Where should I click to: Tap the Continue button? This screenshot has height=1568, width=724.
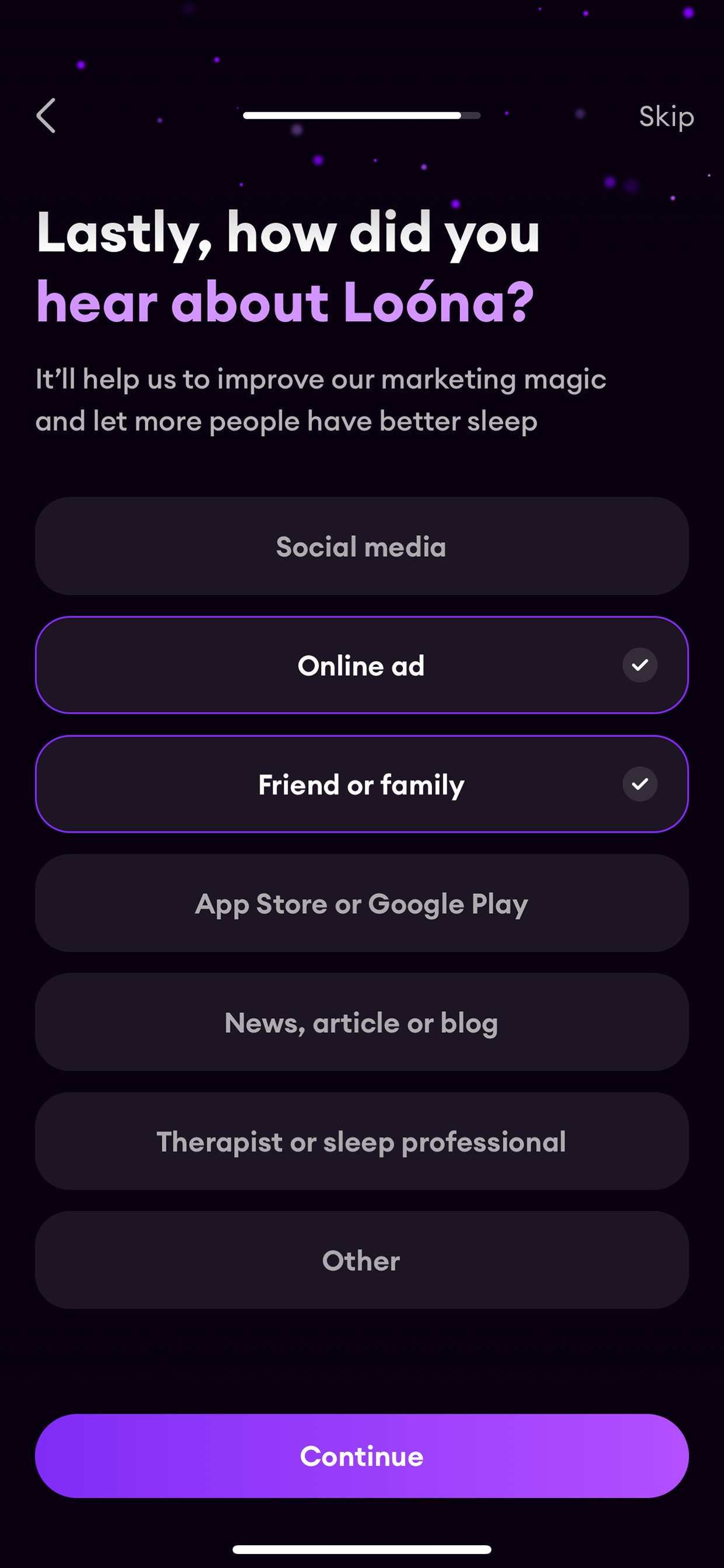coord(362,1456)
